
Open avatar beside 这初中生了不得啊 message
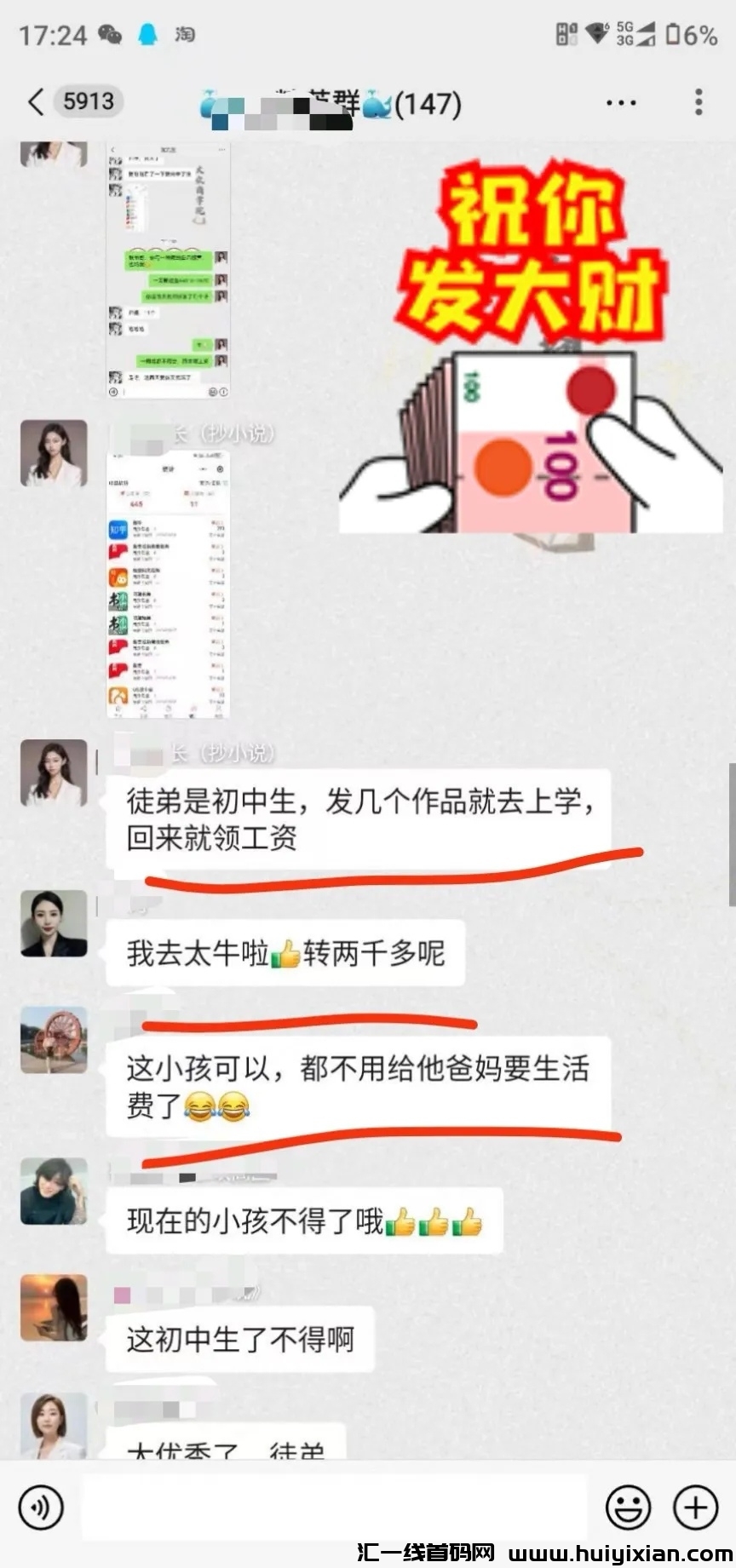[54, 1307]
